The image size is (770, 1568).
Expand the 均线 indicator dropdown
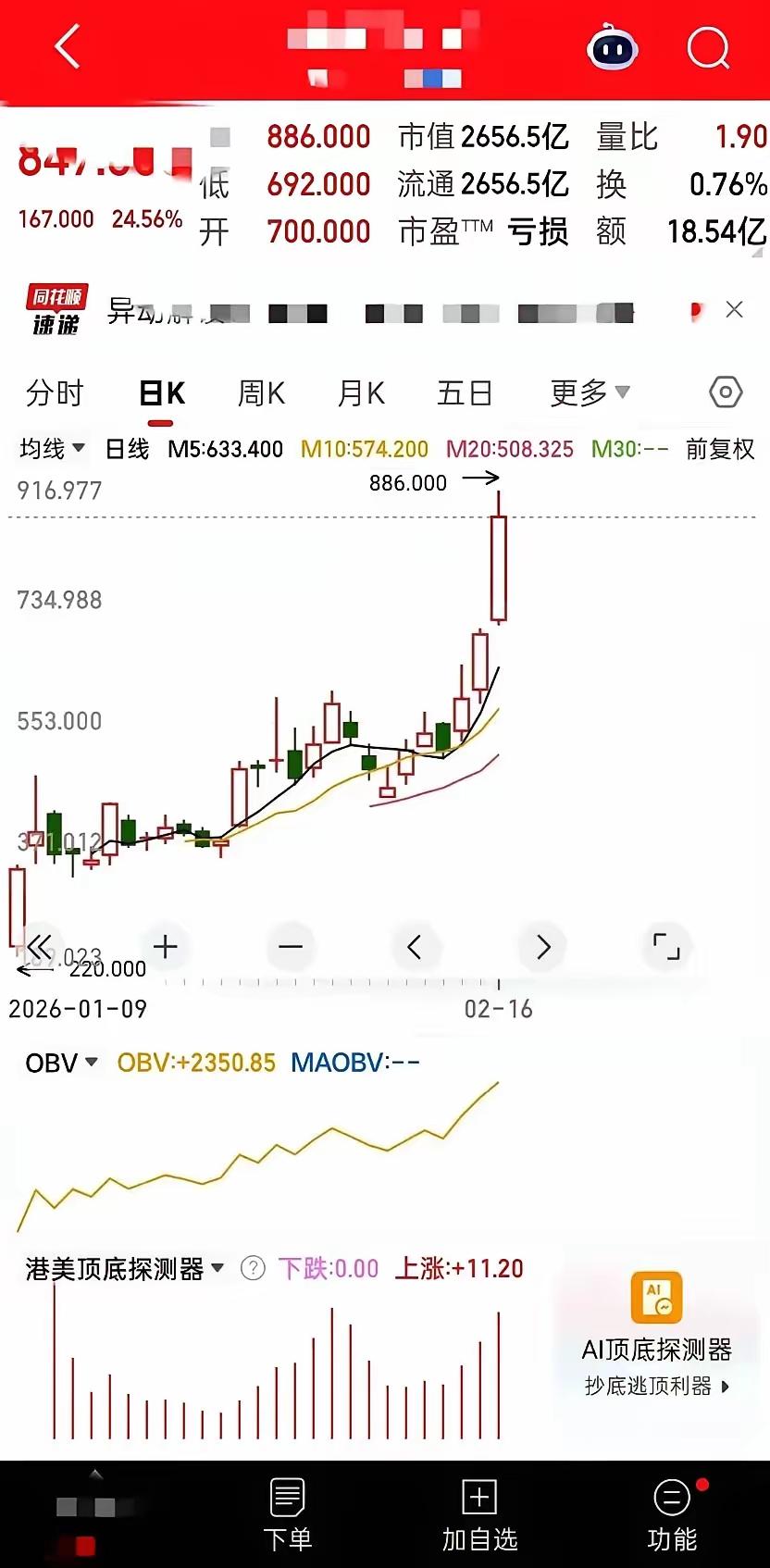click(50, 449)
